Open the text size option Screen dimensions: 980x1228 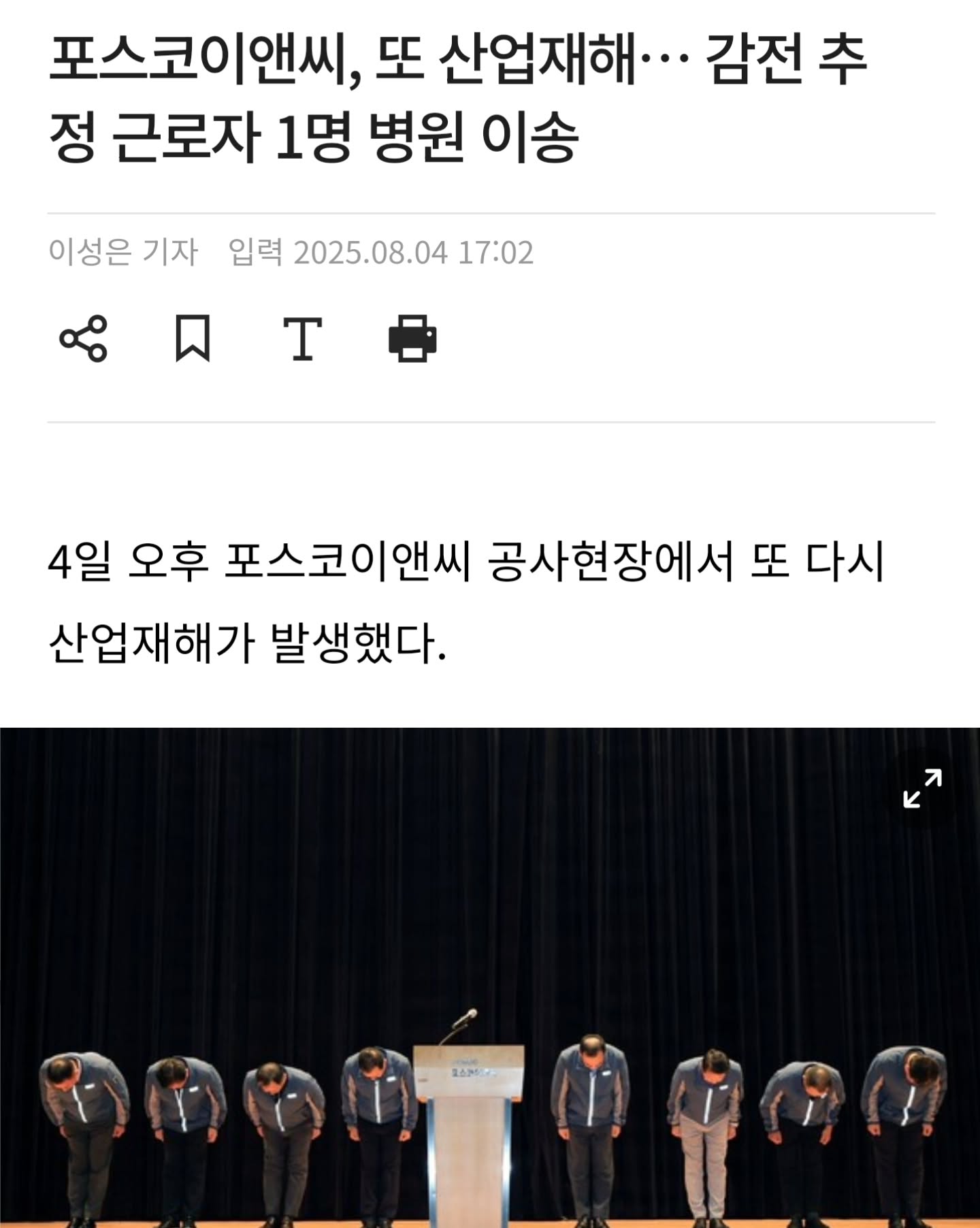coord(302,338)
